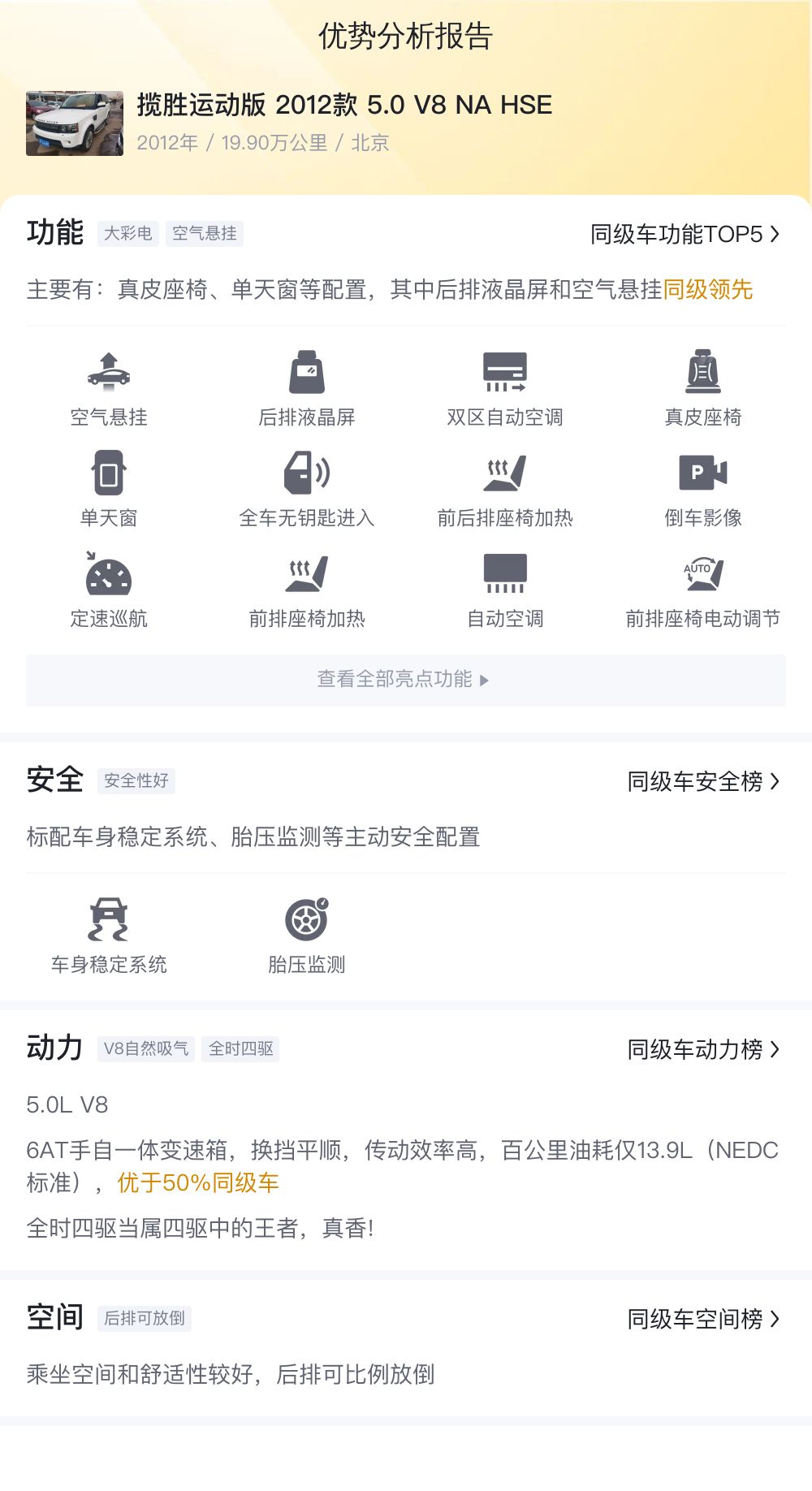Click the V8自然吸气 tag

146,1049
